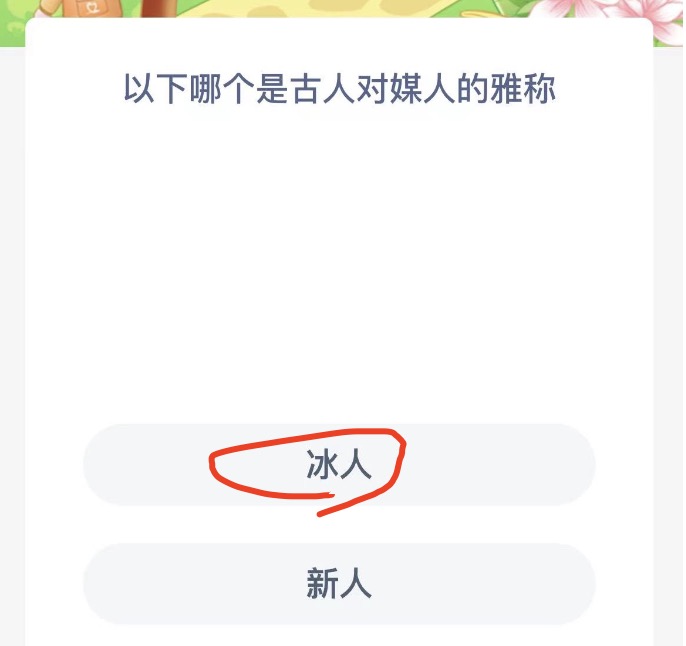
Task: Select the answer 冰人
Action: [339, 465]
